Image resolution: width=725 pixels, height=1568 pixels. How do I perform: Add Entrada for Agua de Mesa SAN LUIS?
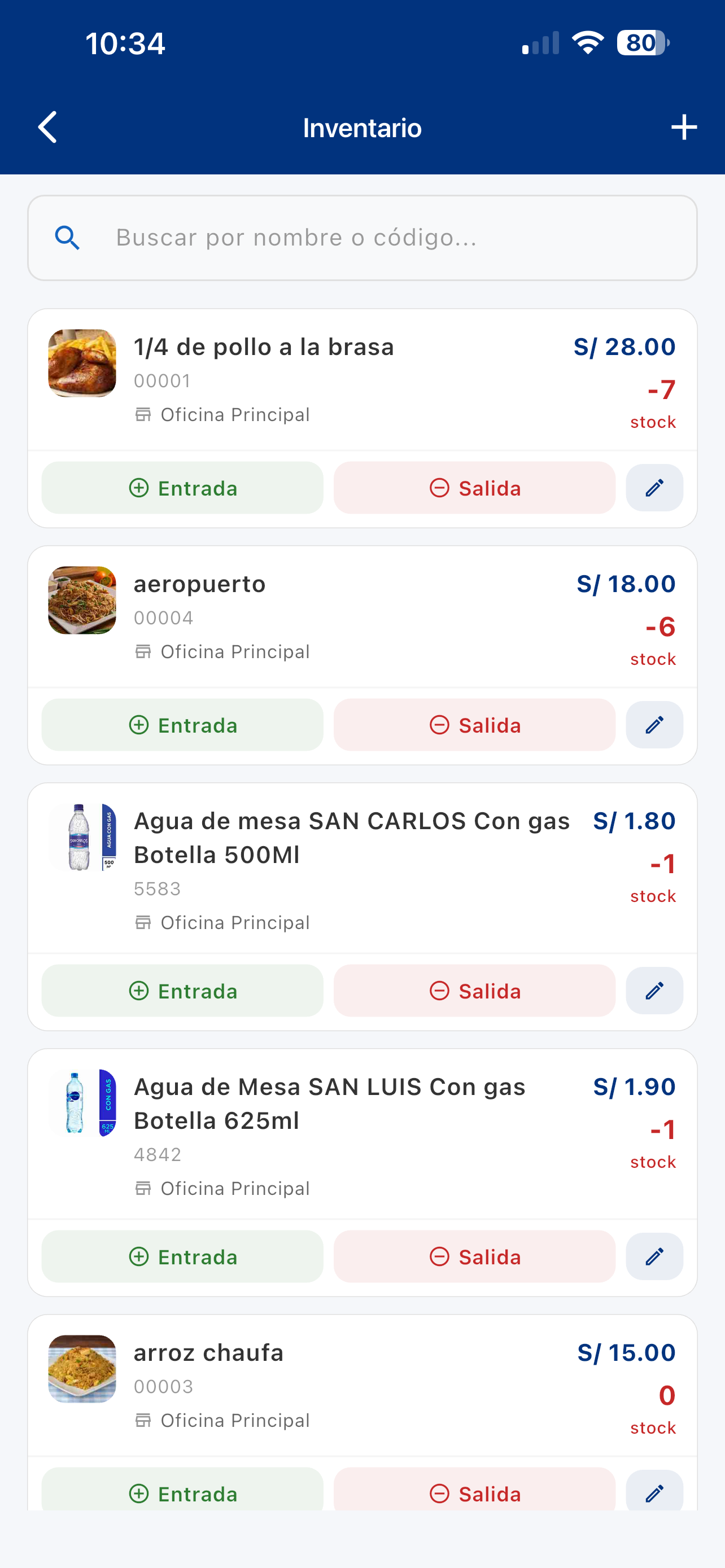pos(182,1256)
